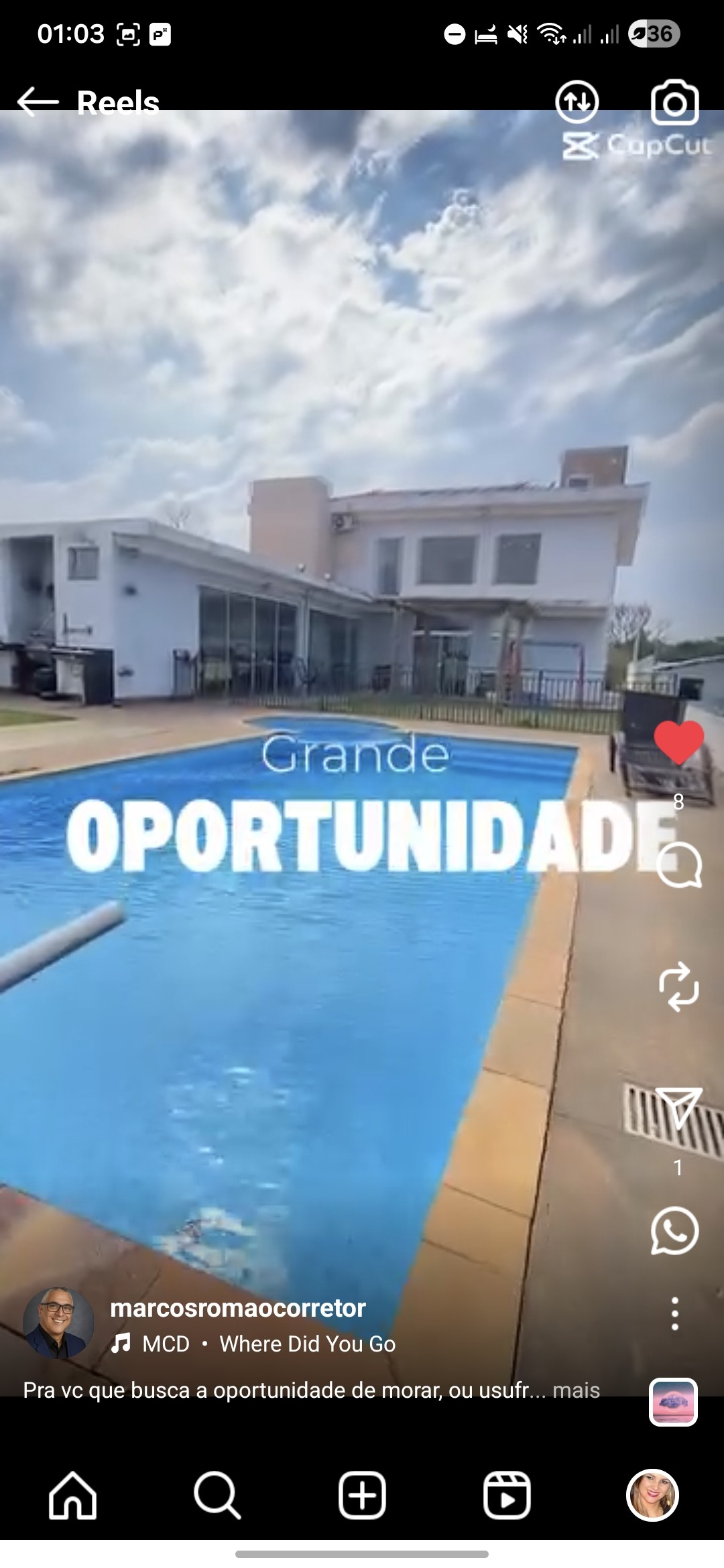View marcosromaocorretor's profile picture

pyautogui.click(x=58, y=1323)
